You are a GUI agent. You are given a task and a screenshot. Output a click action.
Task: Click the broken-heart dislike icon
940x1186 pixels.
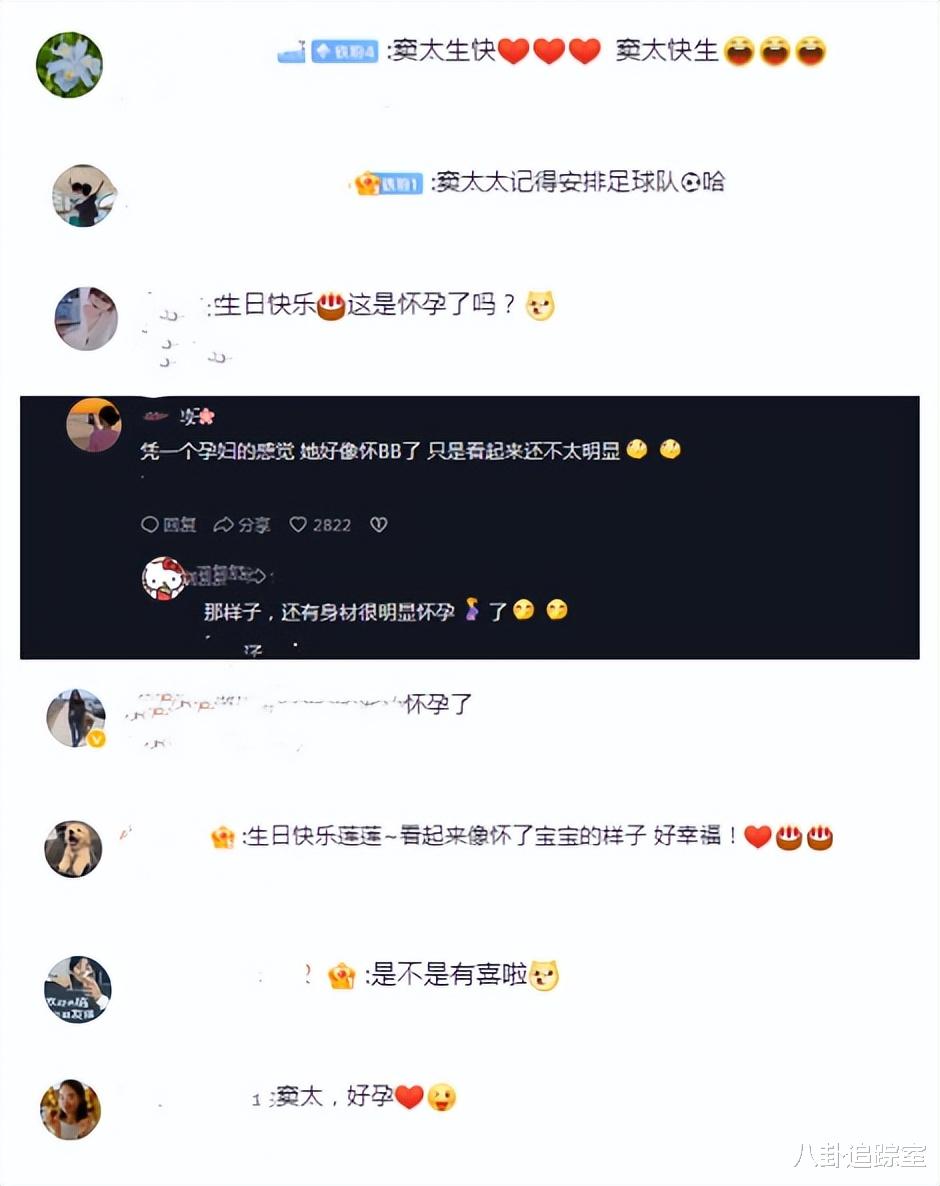(378, 525)
